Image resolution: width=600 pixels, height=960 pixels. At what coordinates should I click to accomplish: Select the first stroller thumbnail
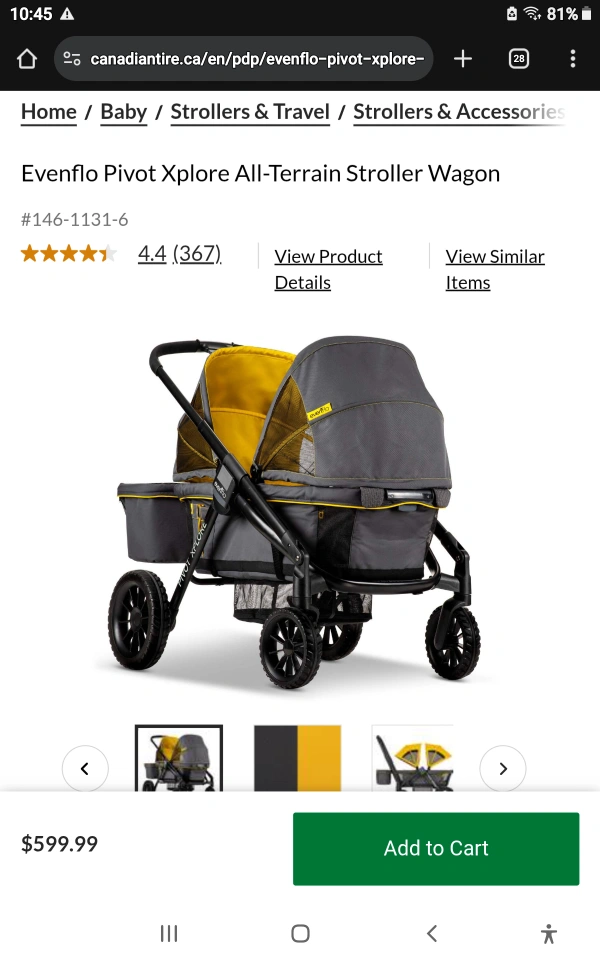point(179,759)
